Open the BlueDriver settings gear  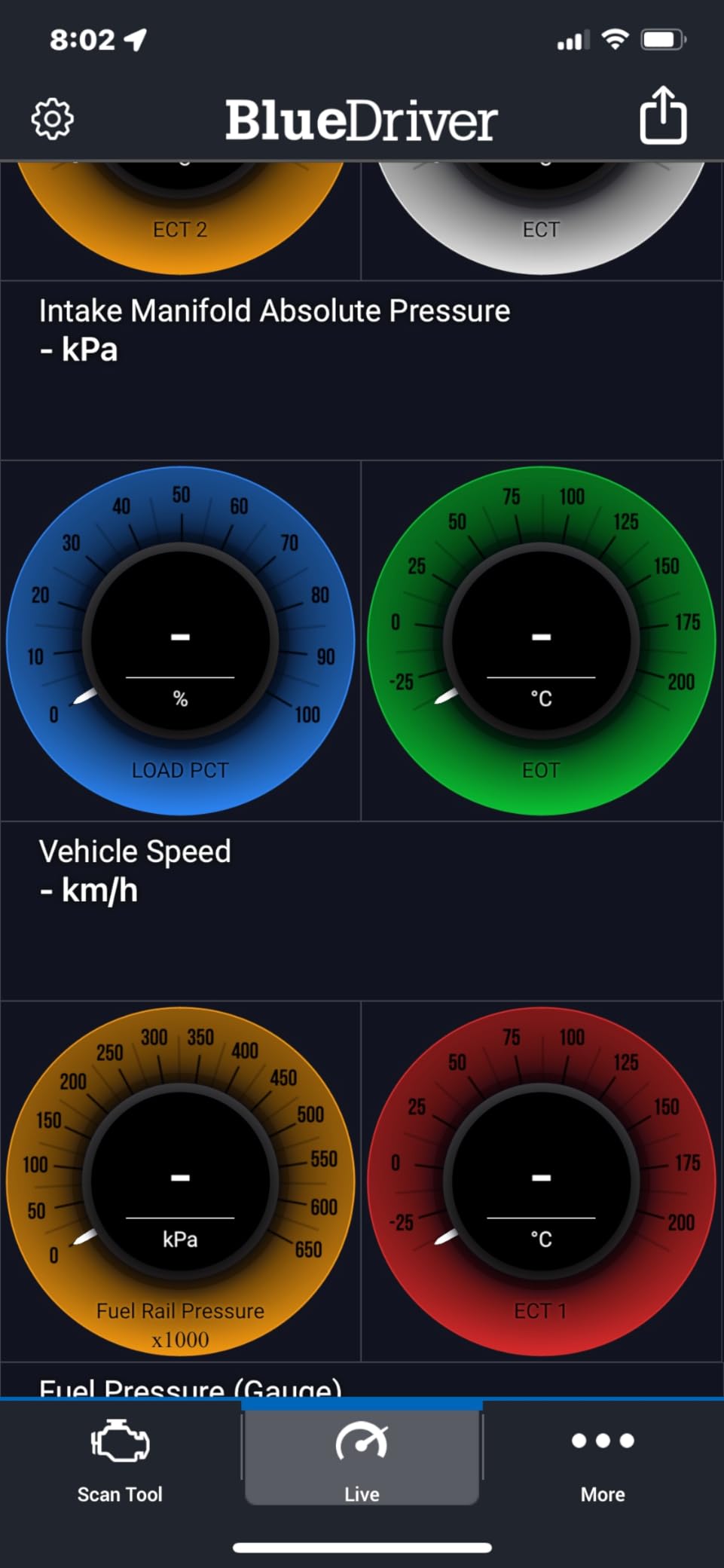pos(53,117)
